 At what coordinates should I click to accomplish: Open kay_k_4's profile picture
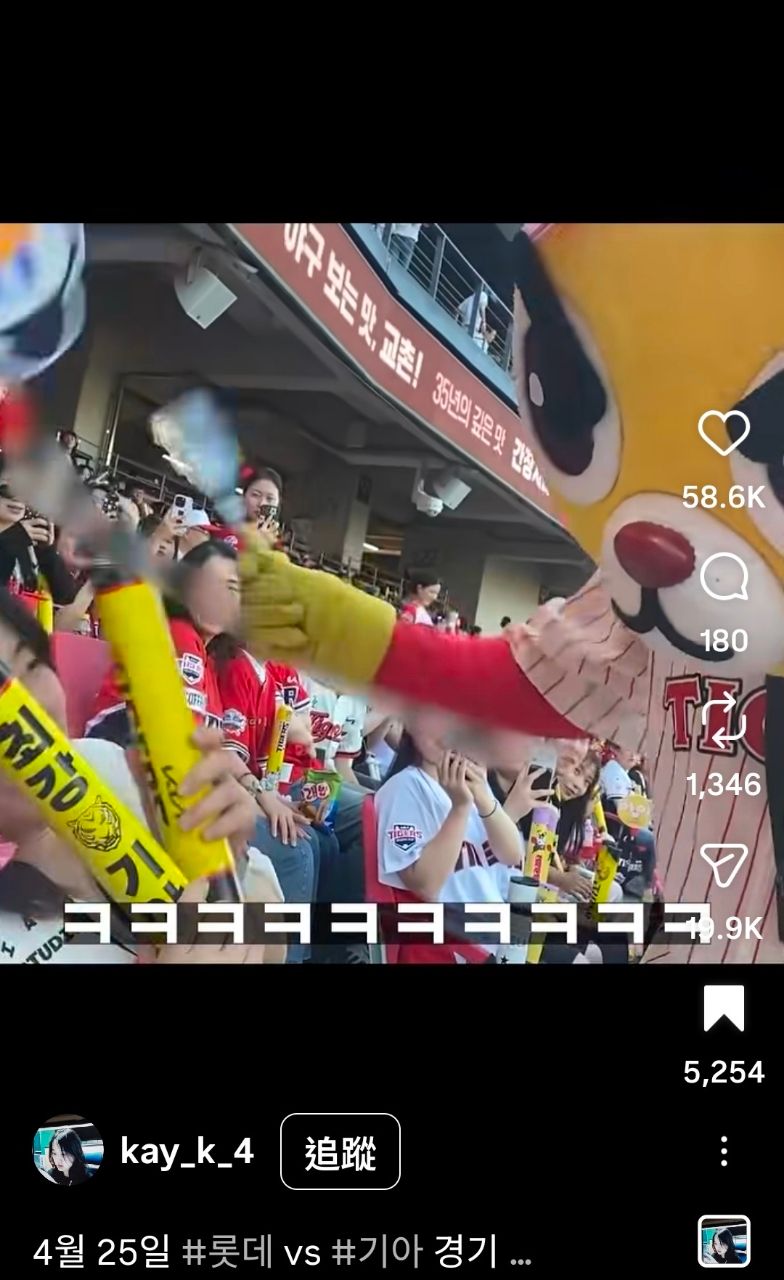pos(68,1151)
